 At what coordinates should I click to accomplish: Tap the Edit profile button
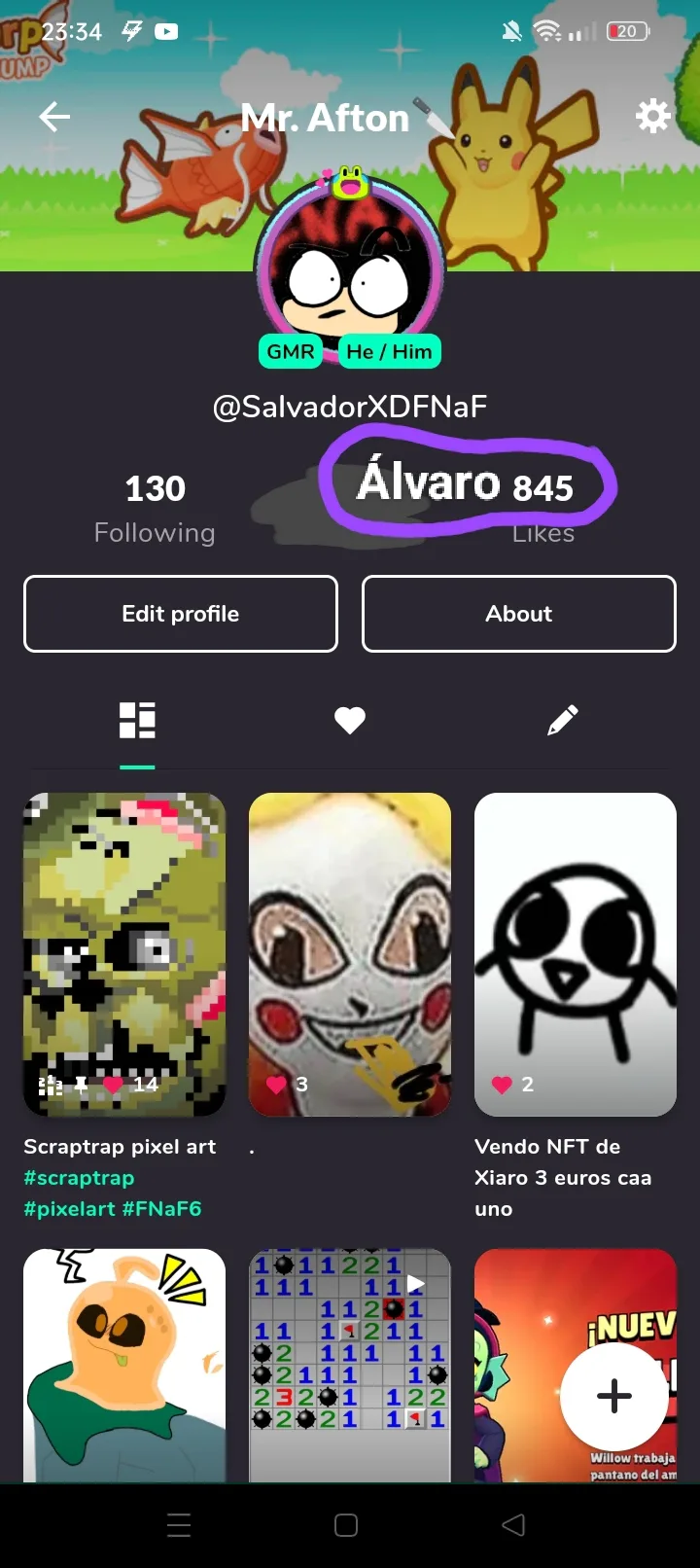[x=181, y=614]
